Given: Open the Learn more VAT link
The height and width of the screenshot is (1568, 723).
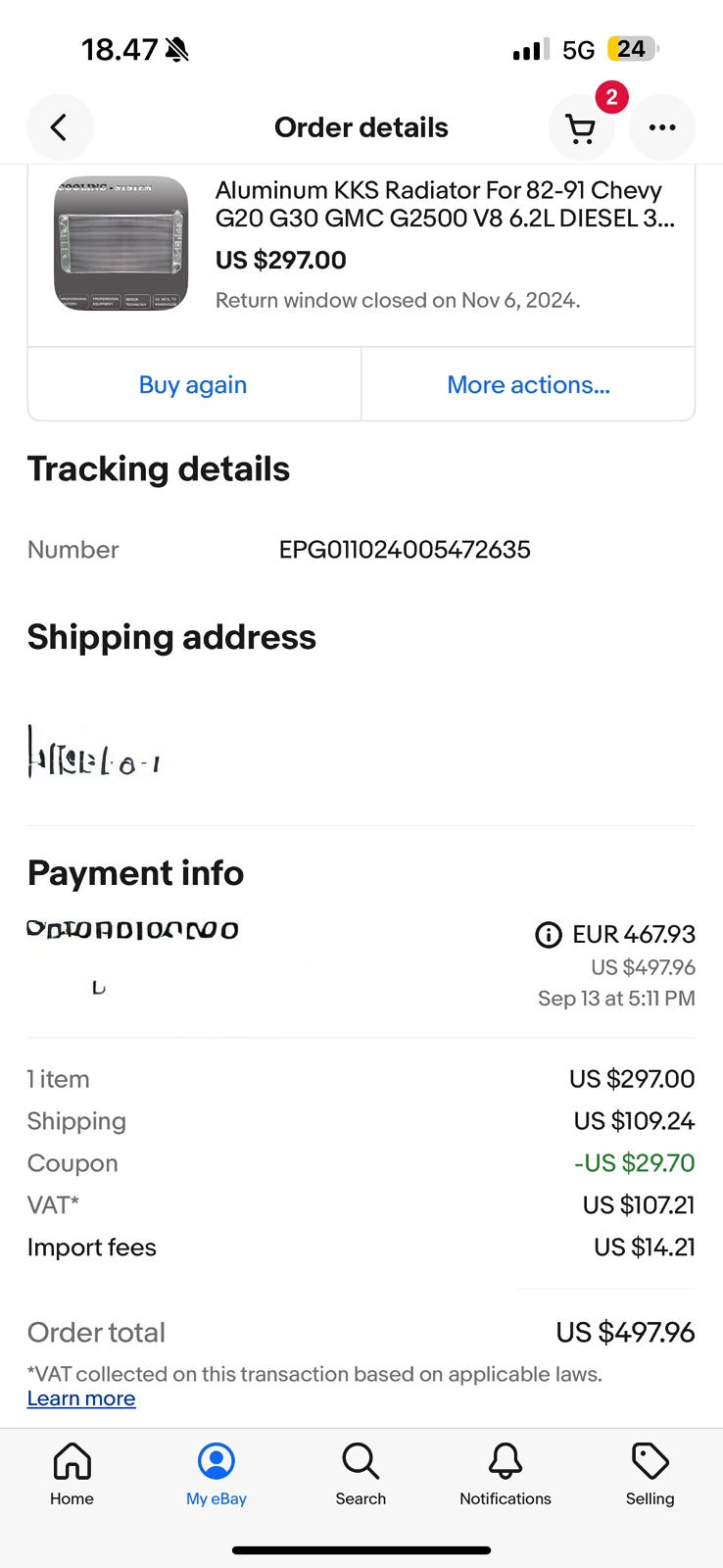Looking at the screenshot, I should click(x=81, y=1398).
